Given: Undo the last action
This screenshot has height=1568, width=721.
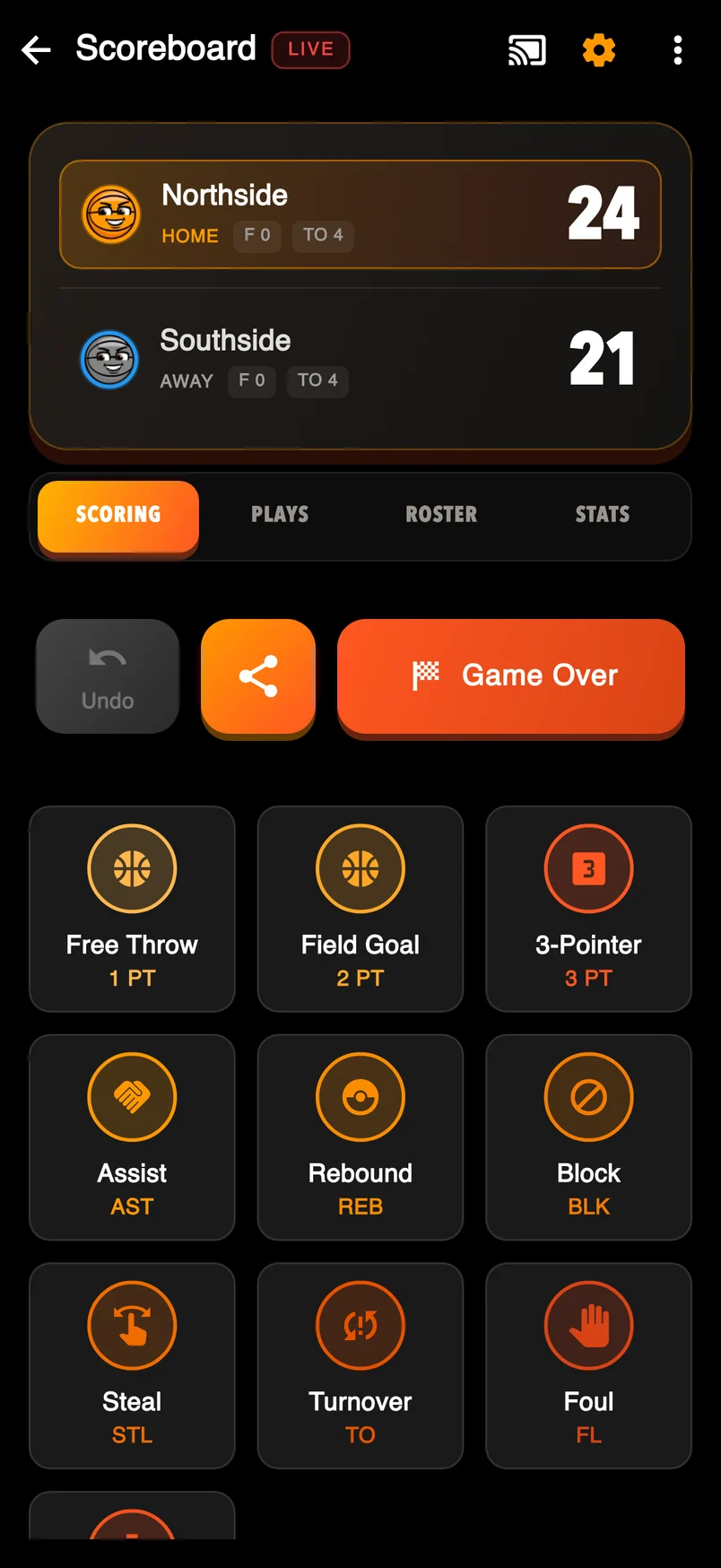Looking at the screenshot, I should pyautogui.click(x=108, y=676).
